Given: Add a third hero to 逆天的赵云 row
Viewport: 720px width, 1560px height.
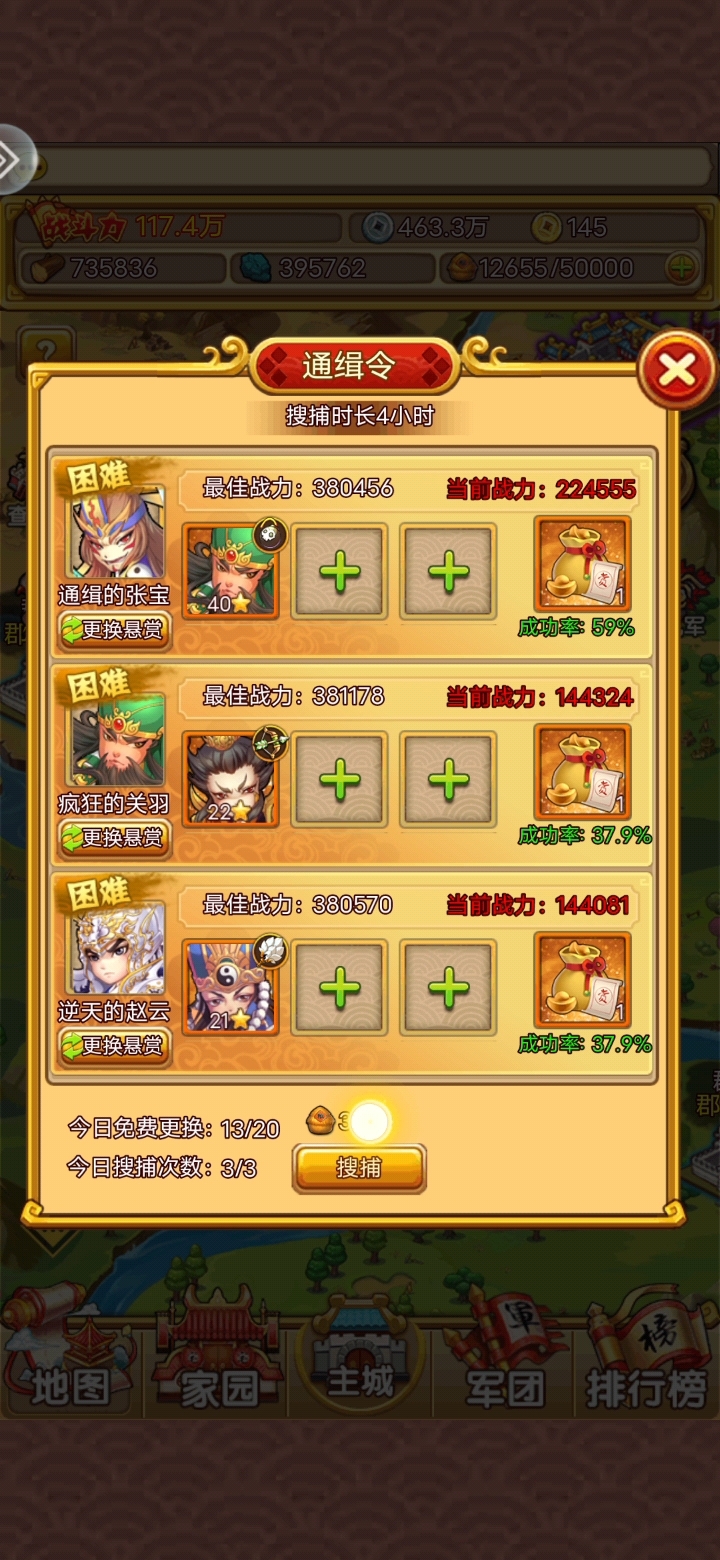Looking at the screenshot, I should coord(448,988).
